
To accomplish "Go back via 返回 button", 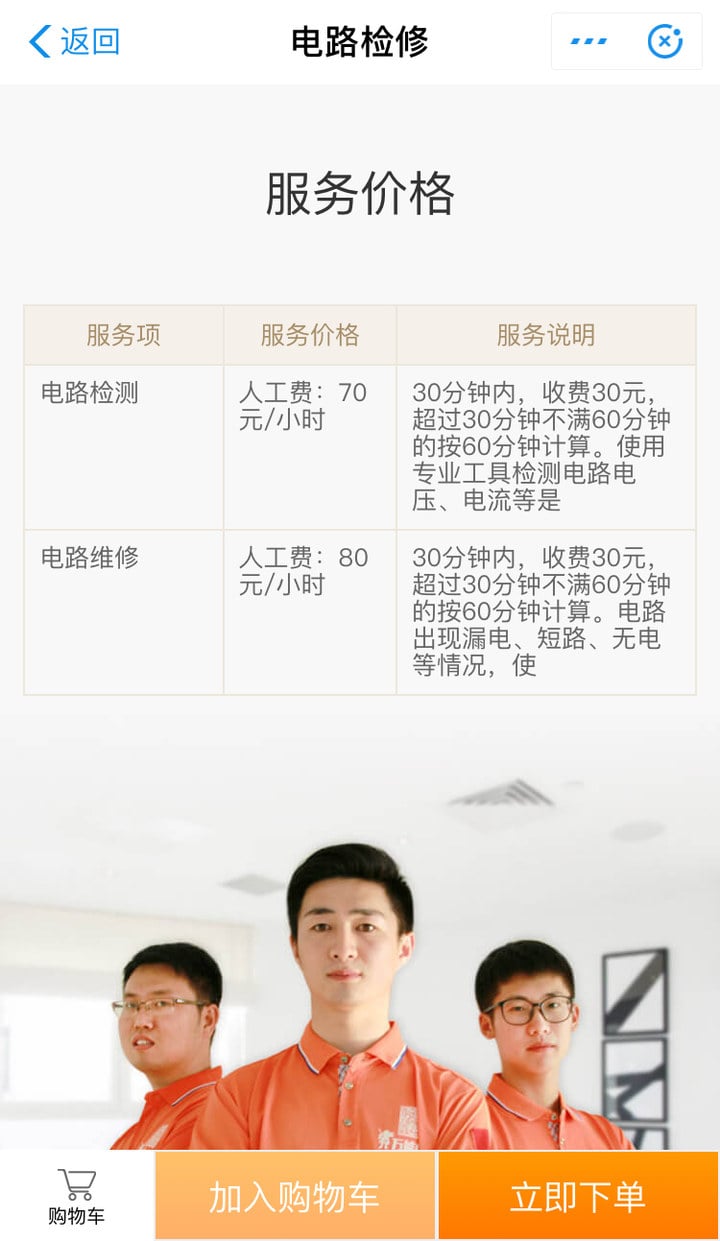I will 74,42.
